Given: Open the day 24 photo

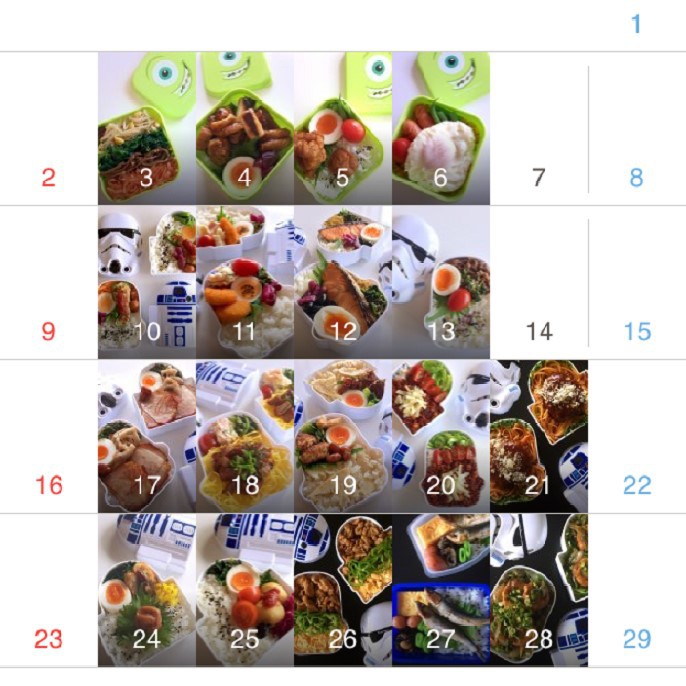Looking at the screenshot, I should [x=147, y=590].
